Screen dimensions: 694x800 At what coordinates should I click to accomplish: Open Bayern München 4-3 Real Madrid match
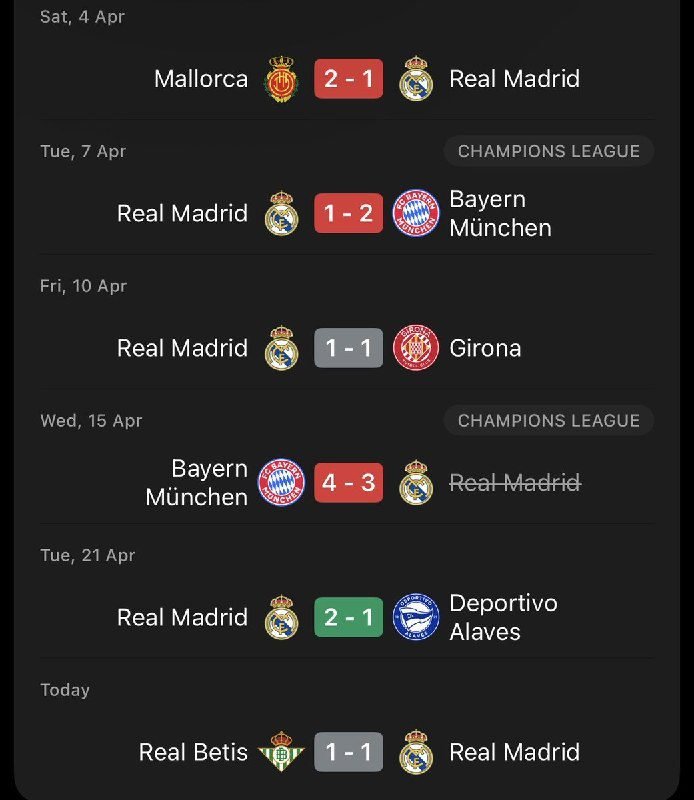(348, 482)
